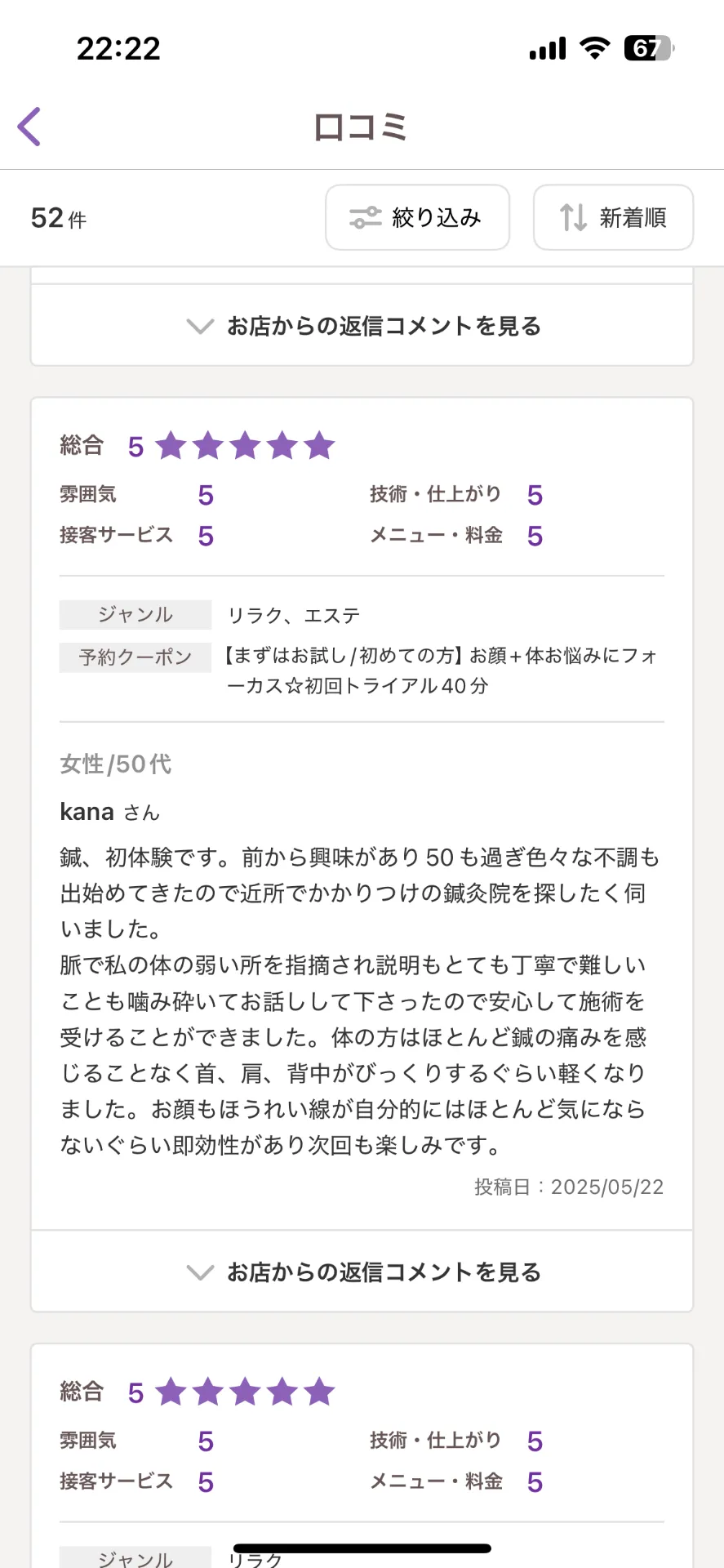
Task: Tap the chevron beside kana's review reply link
Action: tap(200, 1272)
